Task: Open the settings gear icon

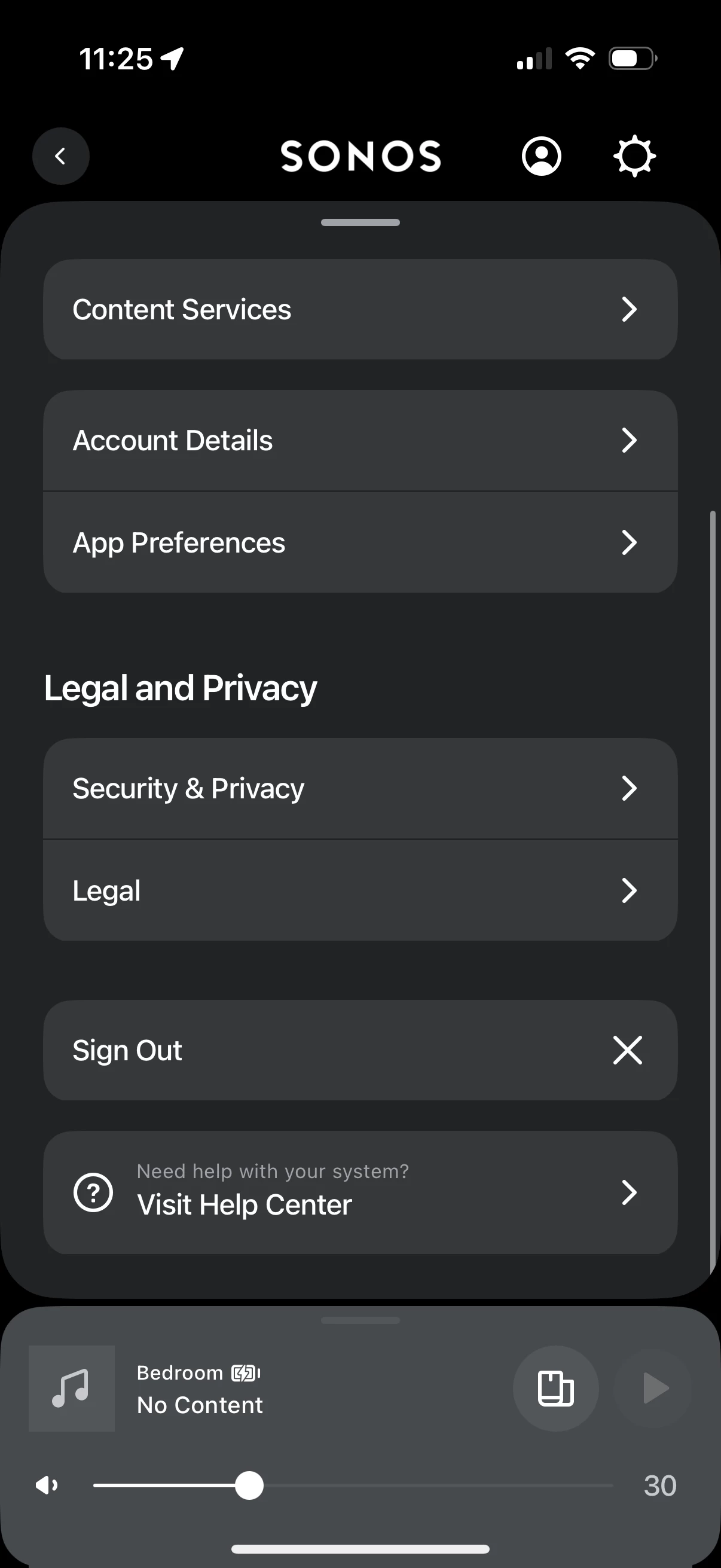Action: coord(634,156)
